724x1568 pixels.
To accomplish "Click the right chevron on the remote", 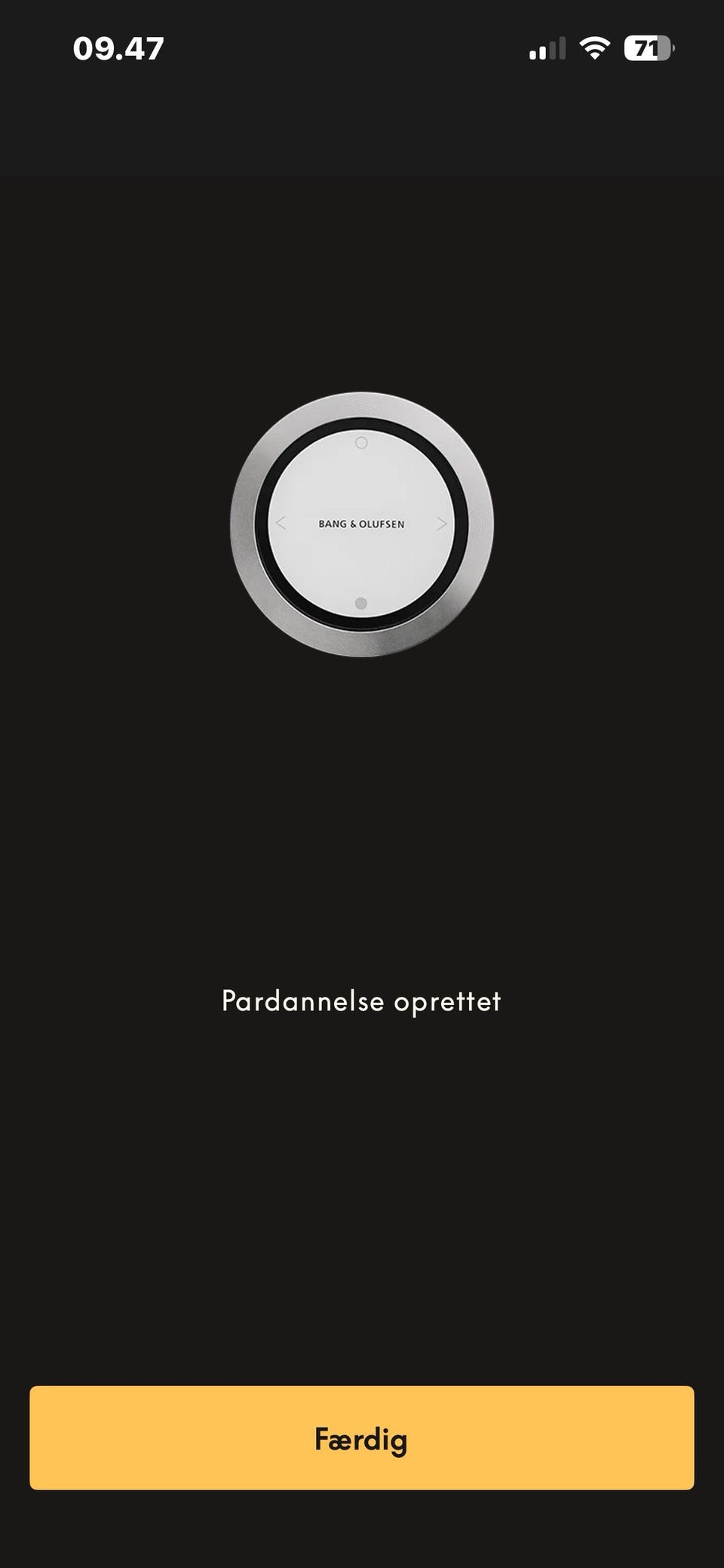I will 441,523.
